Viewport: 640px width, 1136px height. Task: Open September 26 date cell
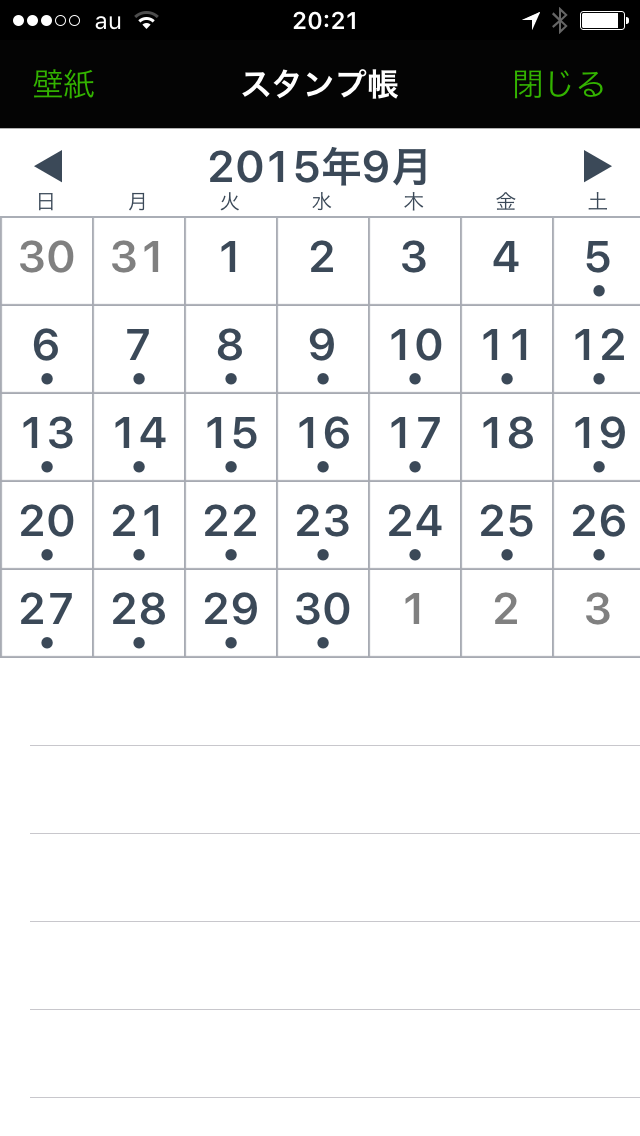[x=597, y=525]
